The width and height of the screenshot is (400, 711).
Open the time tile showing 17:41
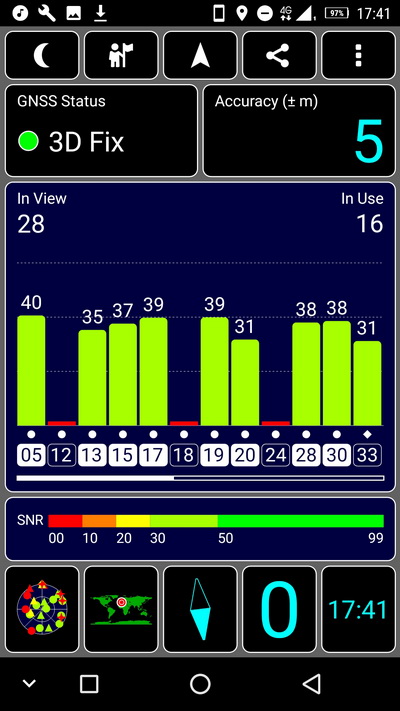[x=358, y=609]
